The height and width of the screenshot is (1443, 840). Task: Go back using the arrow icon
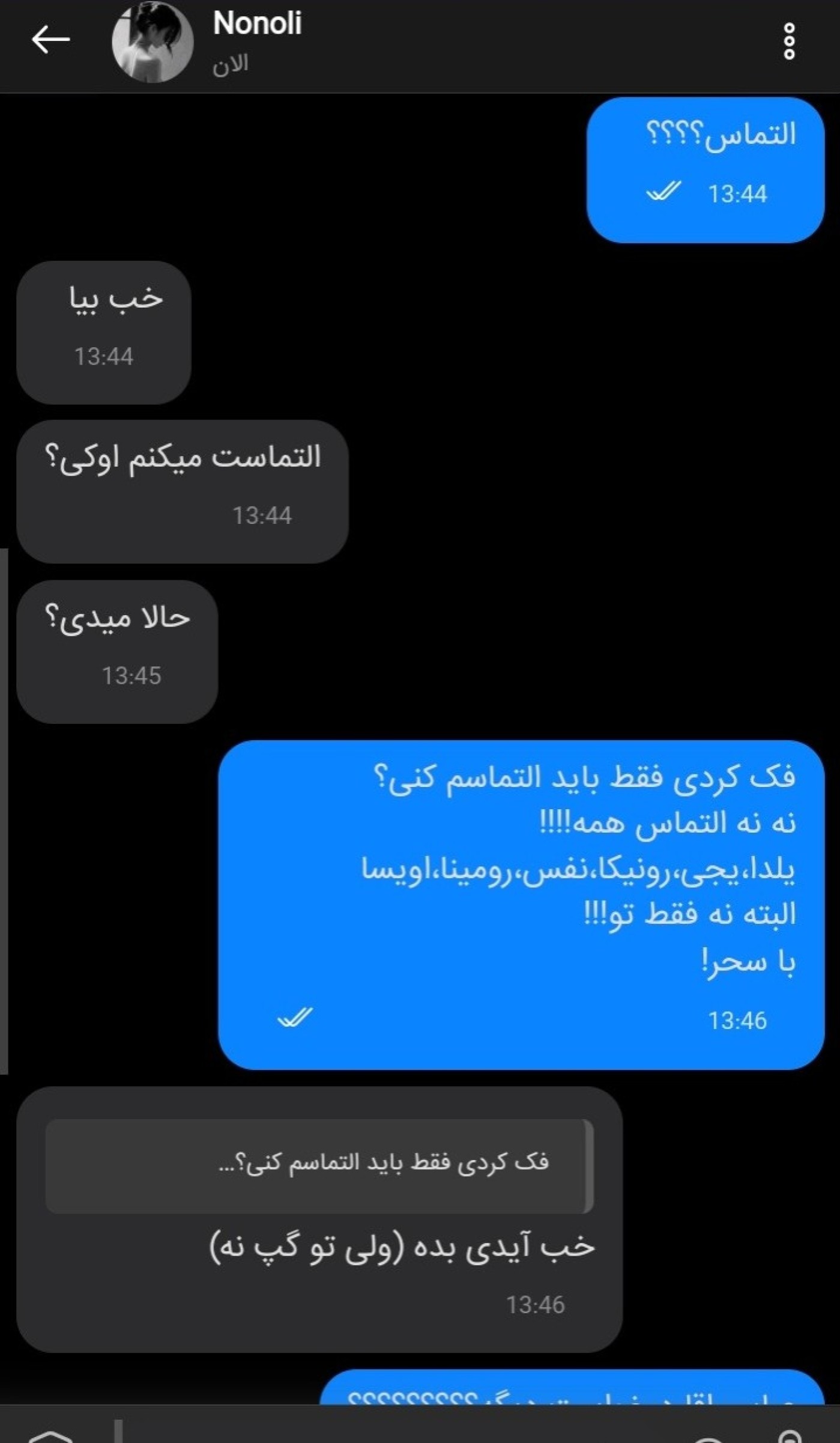tap(51, 40)
